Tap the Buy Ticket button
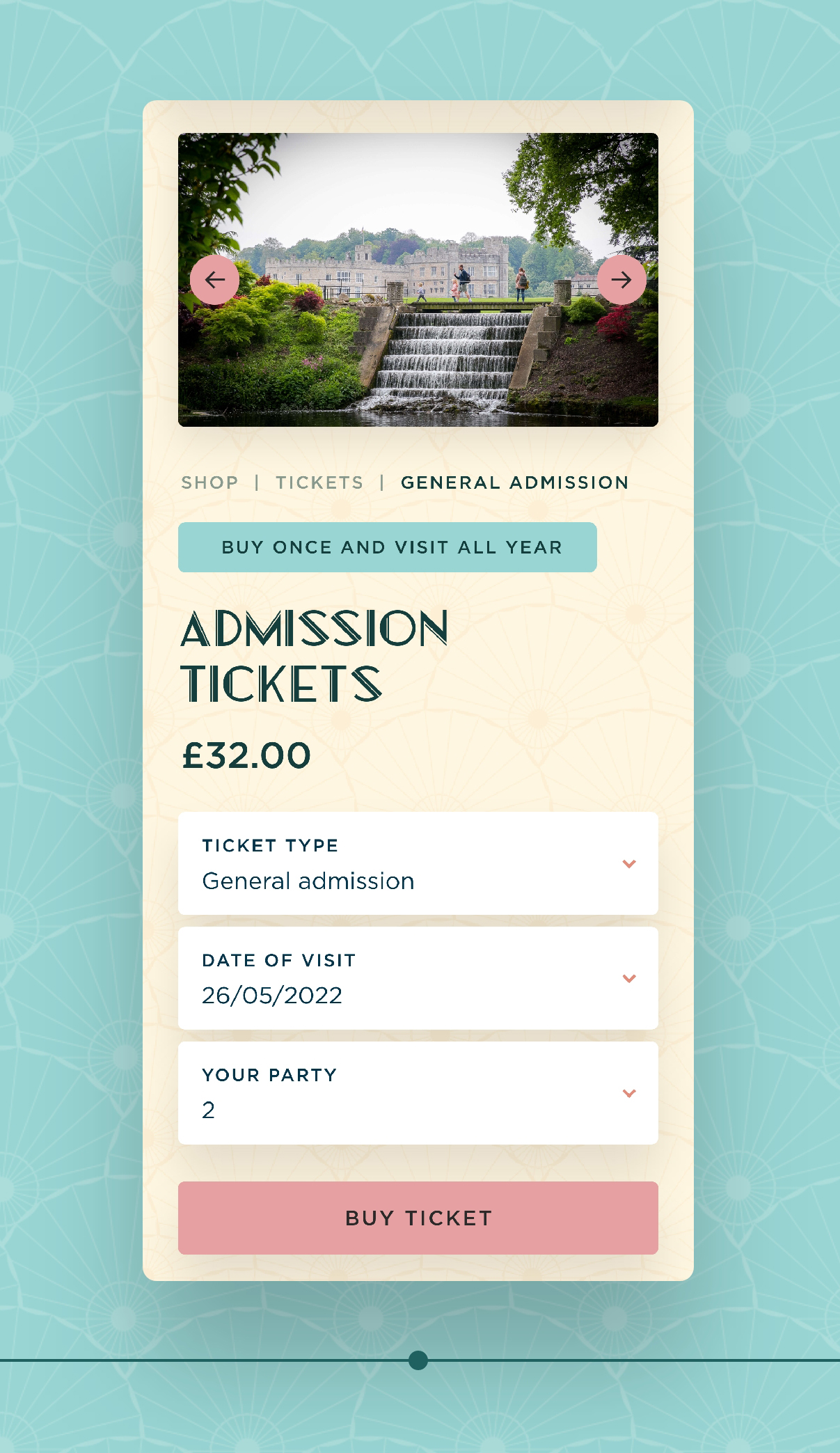This screenshot has height=1453, width=840. tap(418, 1218)
